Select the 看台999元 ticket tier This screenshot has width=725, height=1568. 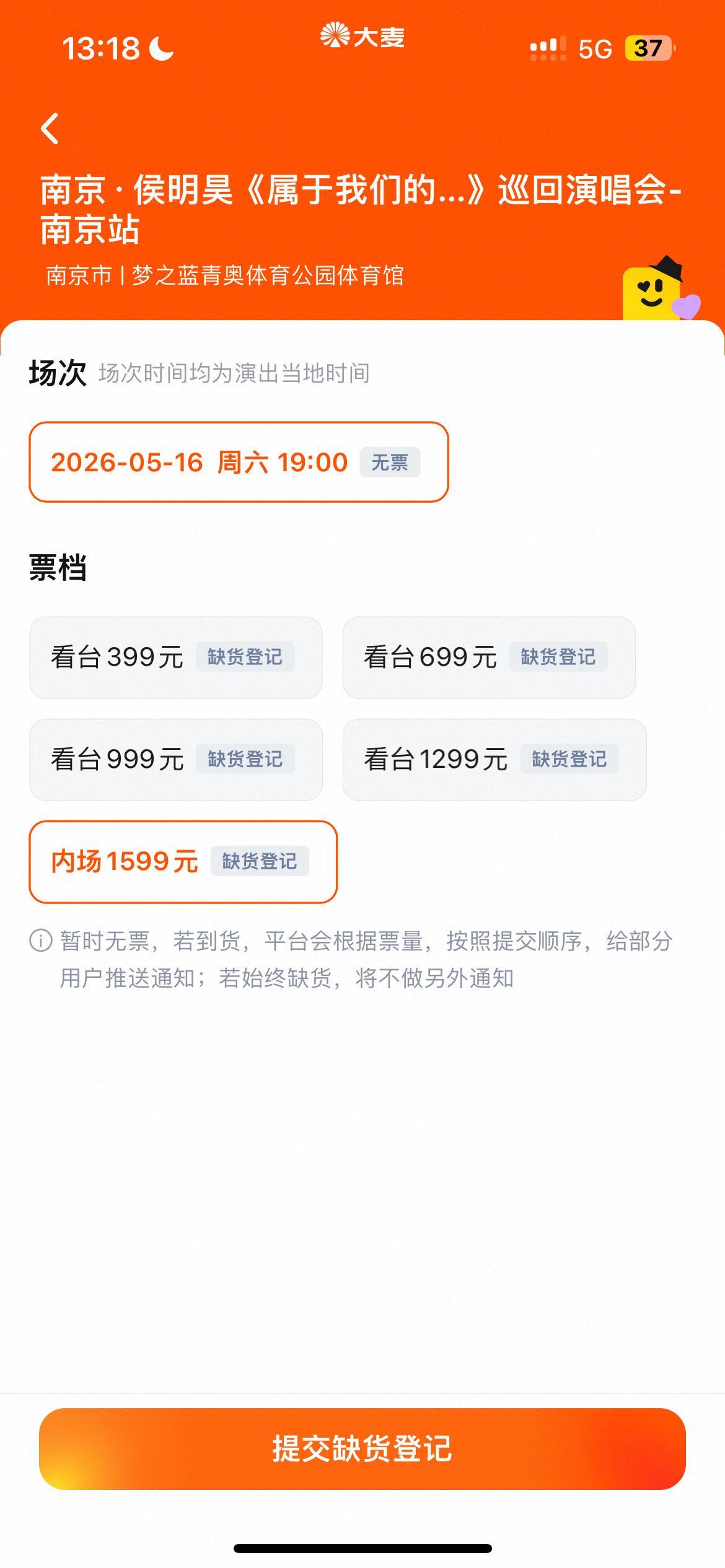(177, 759)
